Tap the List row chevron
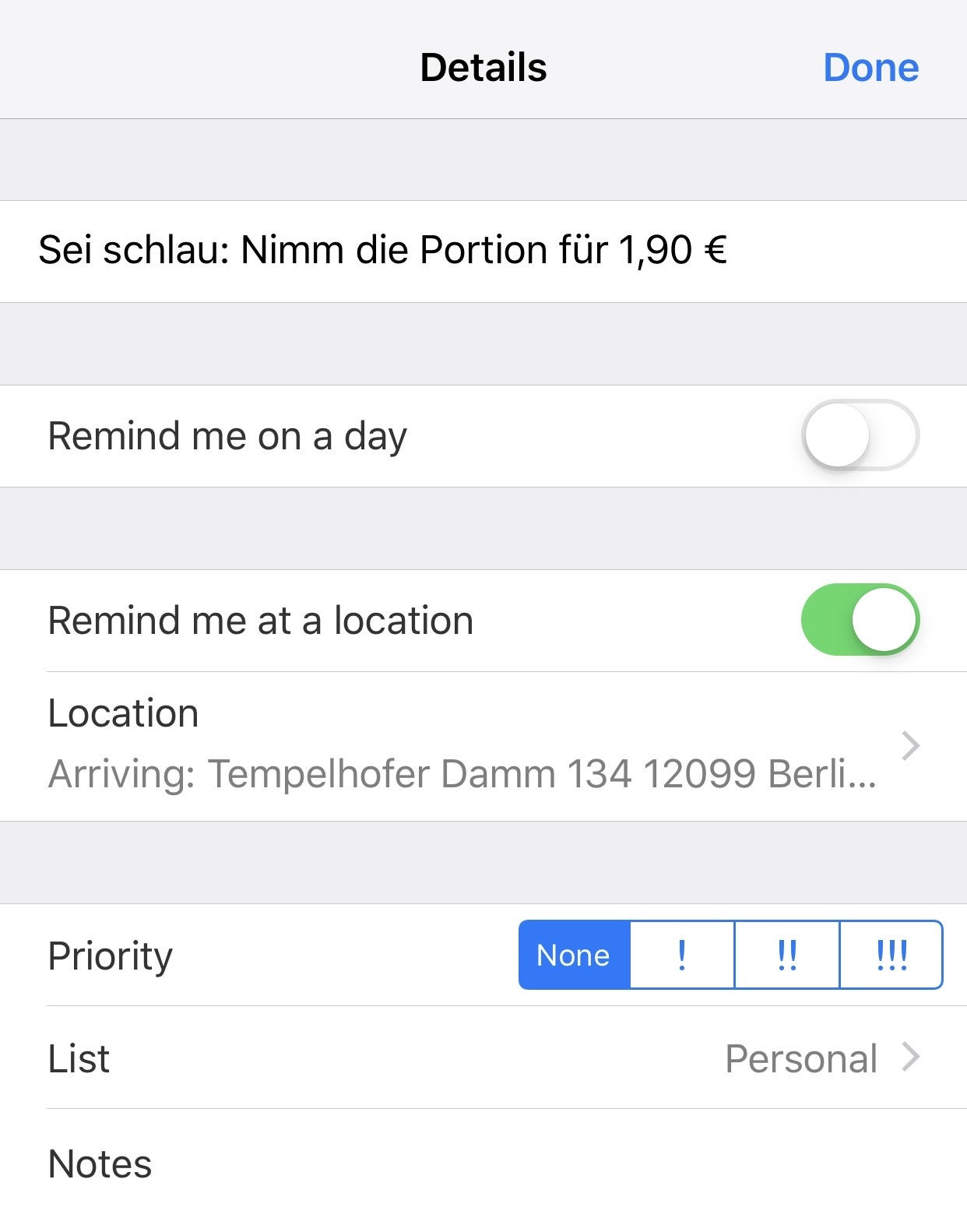Image resolution: width=967 pixels, height=1232 pixels. 912,1058
